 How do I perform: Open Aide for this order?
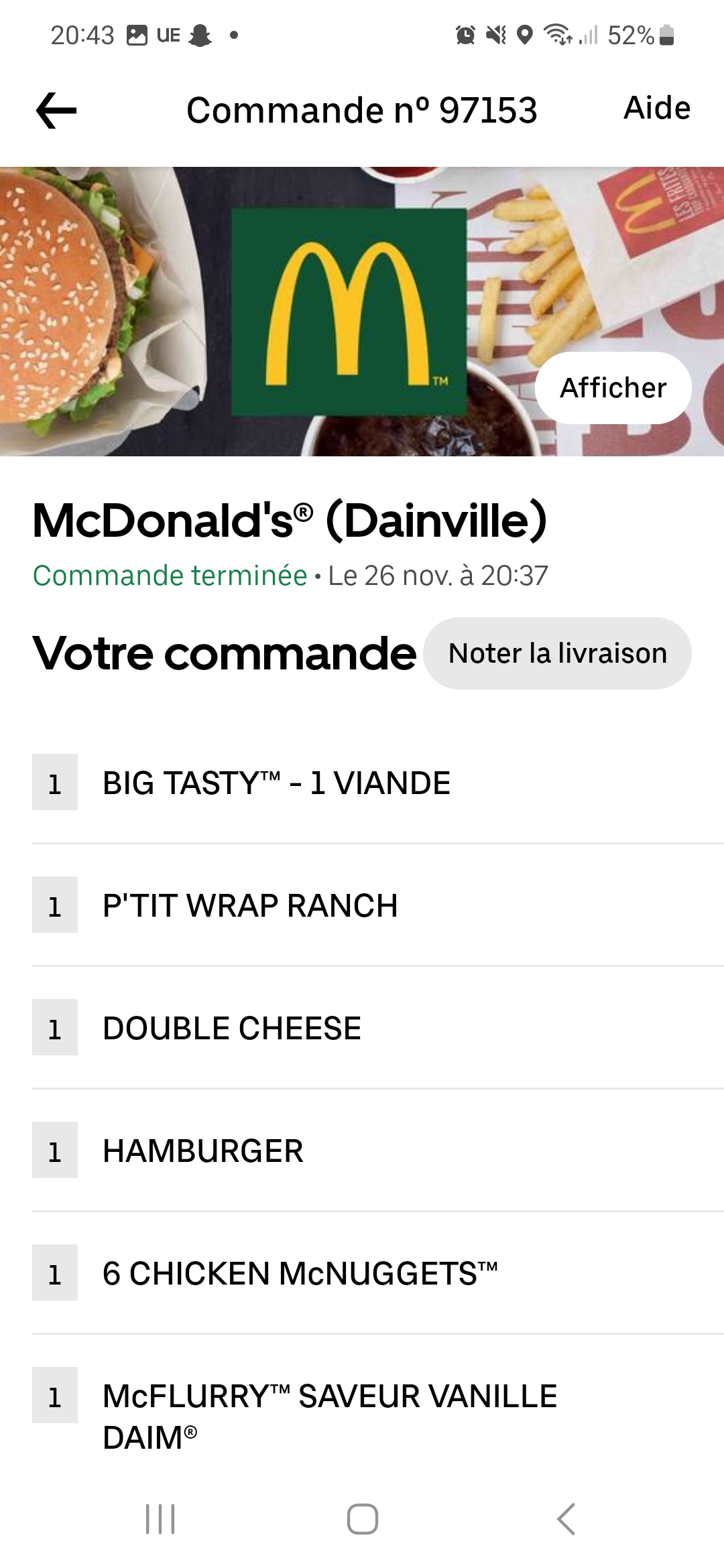point(656,109)
